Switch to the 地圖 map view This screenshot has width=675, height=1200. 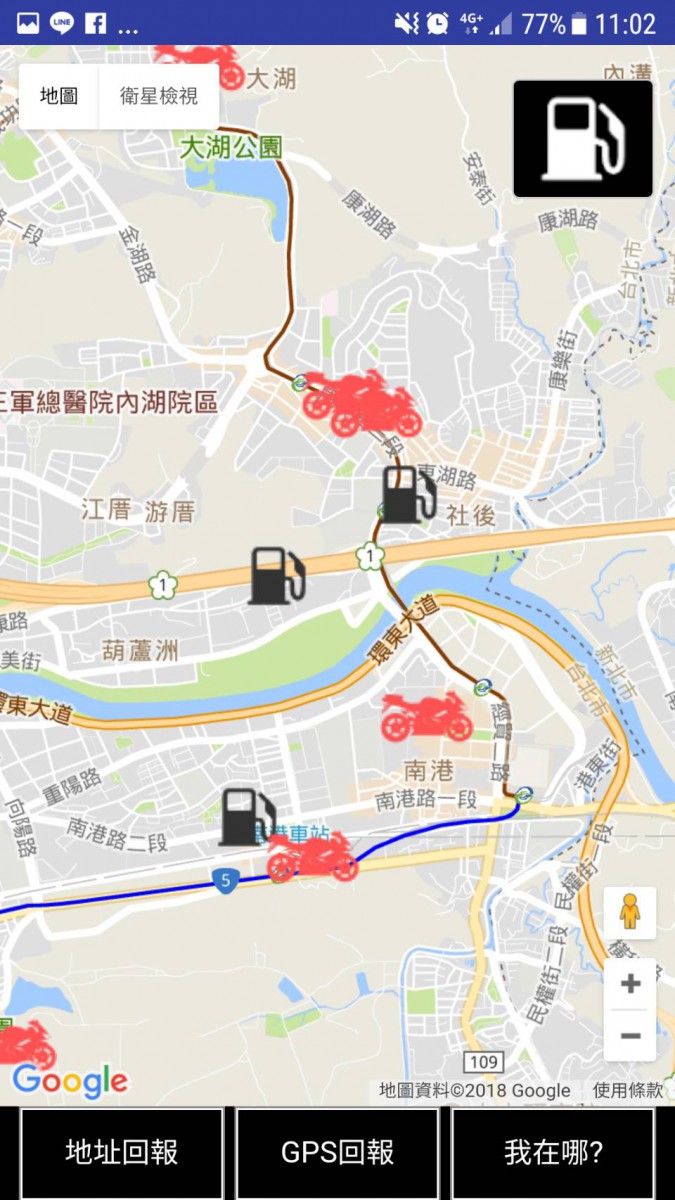[x=59, y=96]
